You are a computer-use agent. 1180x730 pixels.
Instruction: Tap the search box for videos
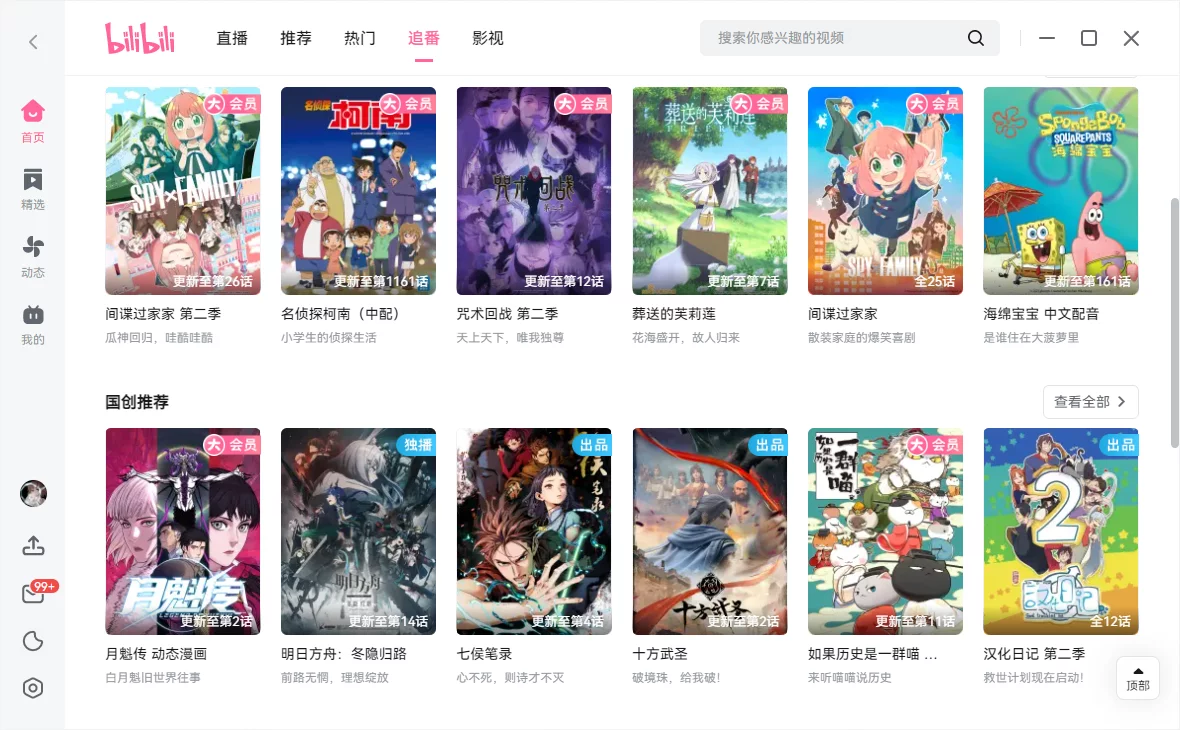pos(835,38)
